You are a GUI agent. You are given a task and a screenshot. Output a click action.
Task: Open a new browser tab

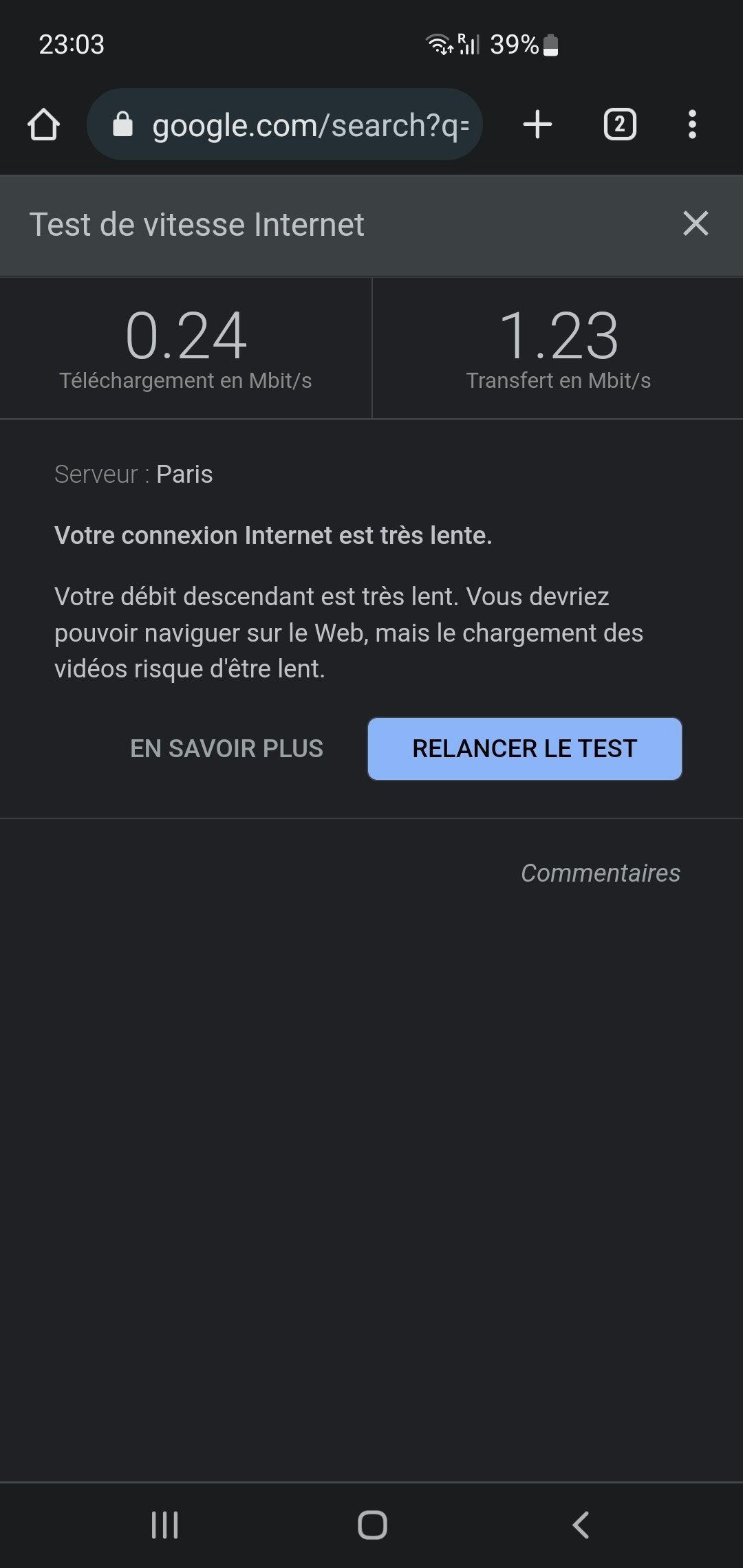(x=537, y=124)
